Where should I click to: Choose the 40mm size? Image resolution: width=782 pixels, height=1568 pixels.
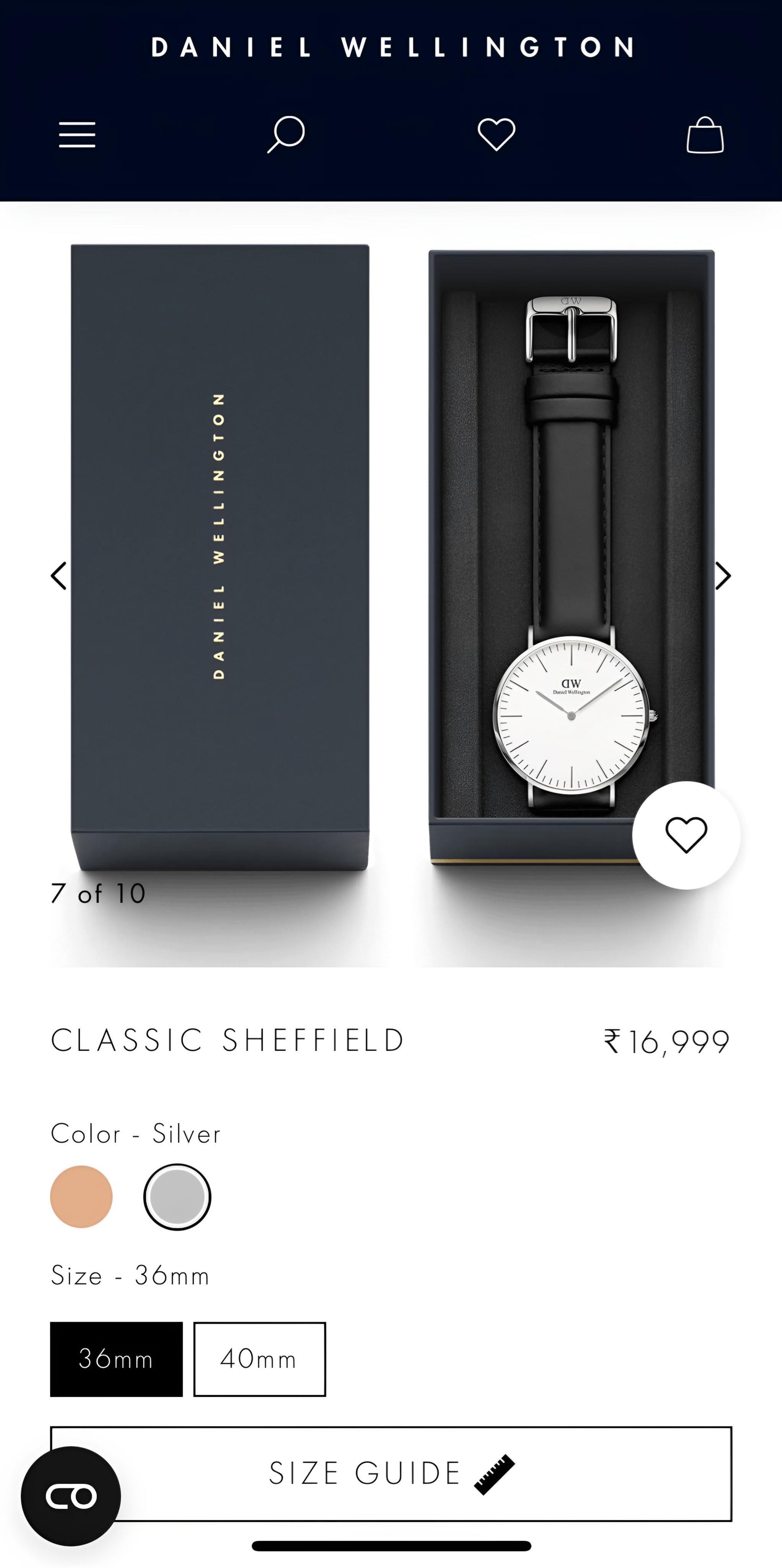[259, 1359]
